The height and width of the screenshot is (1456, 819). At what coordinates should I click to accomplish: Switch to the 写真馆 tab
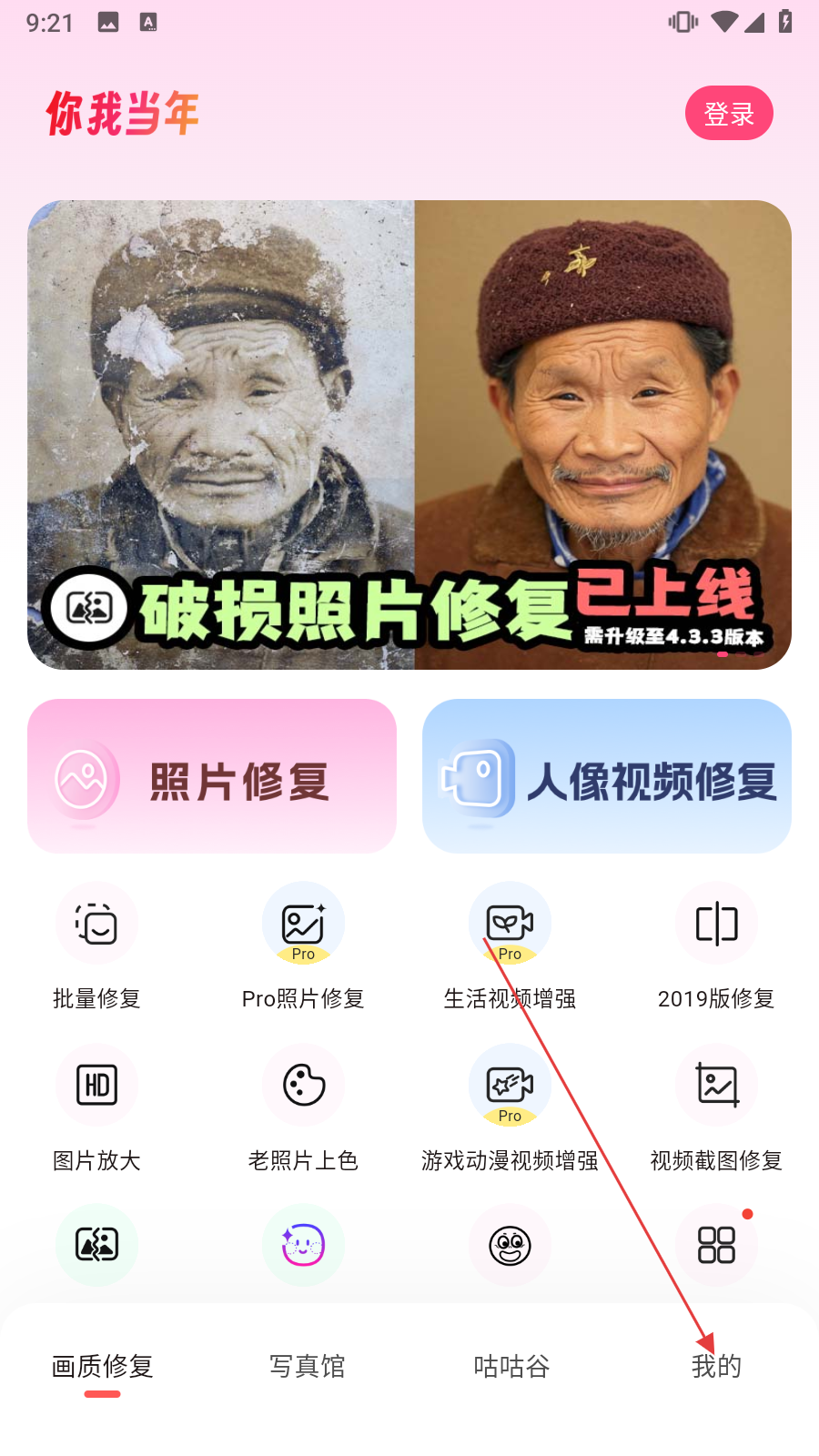click(x=308, y=1366)
